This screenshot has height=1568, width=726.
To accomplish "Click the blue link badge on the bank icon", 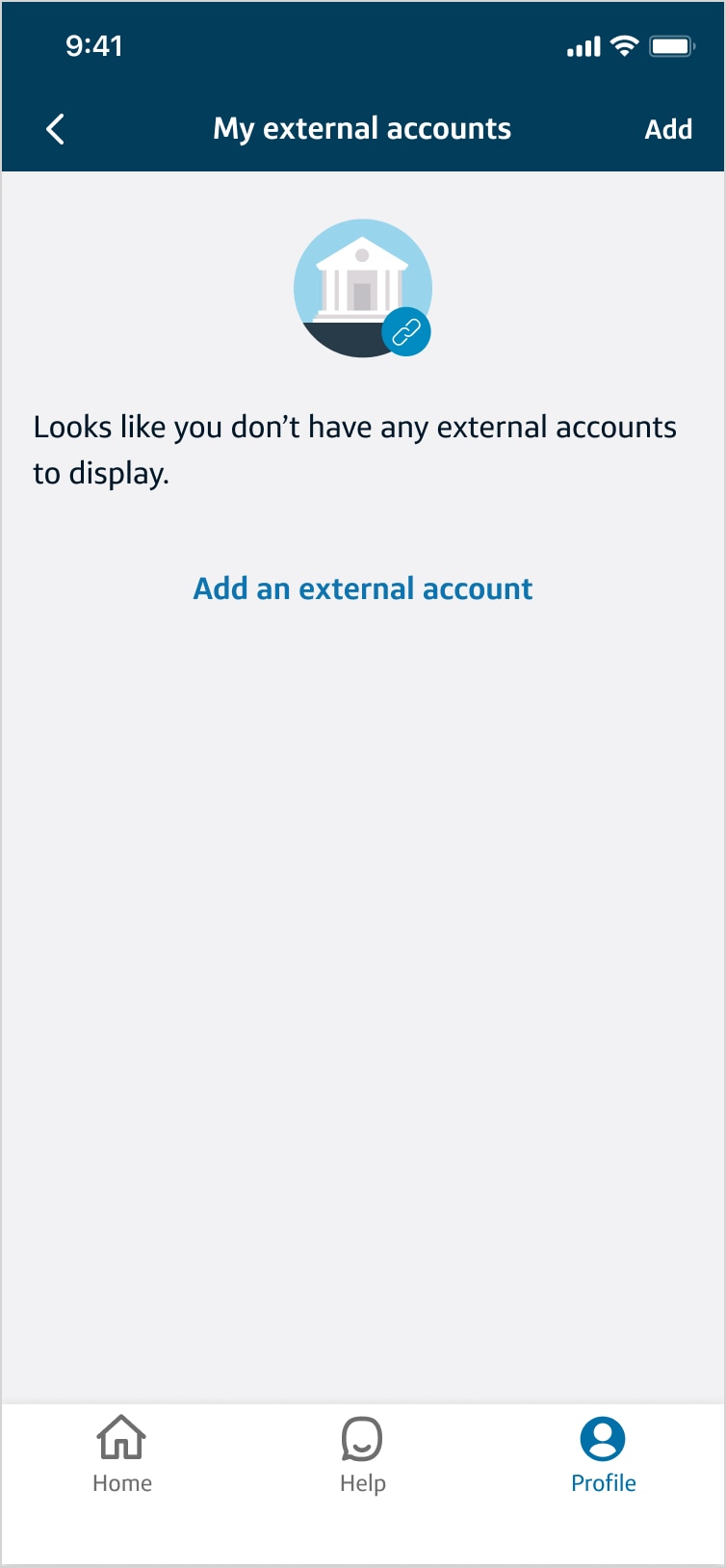I will [x=405, y=332].
